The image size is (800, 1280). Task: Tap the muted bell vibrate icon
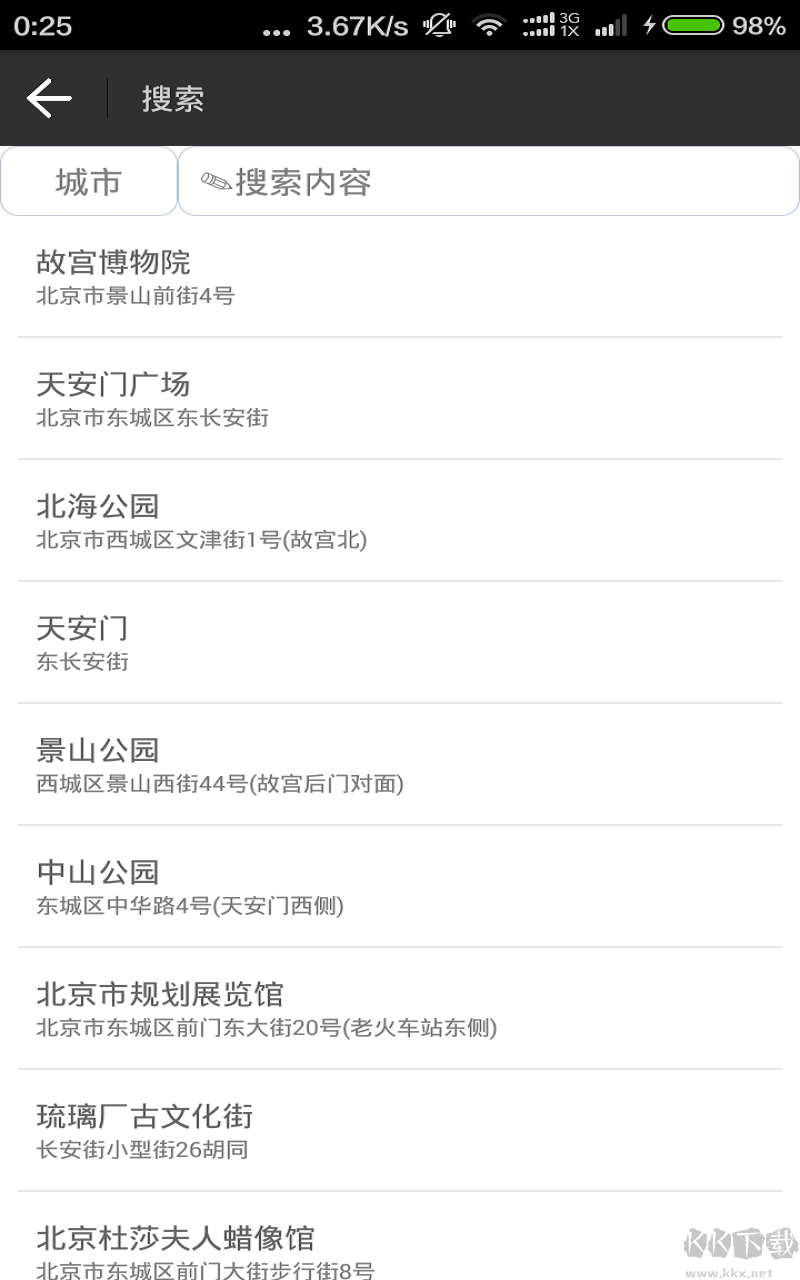coord(438,24)
